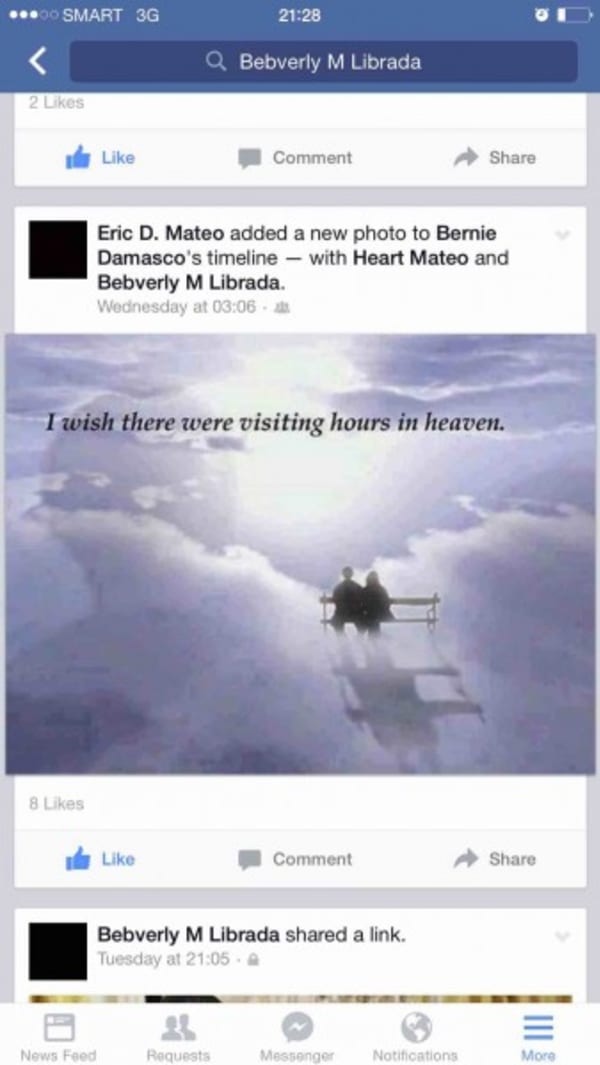The image size is (600, 1065).
Task: Expand options chevron on Eric D. Mateo's post
Action: tap(562, 236)
